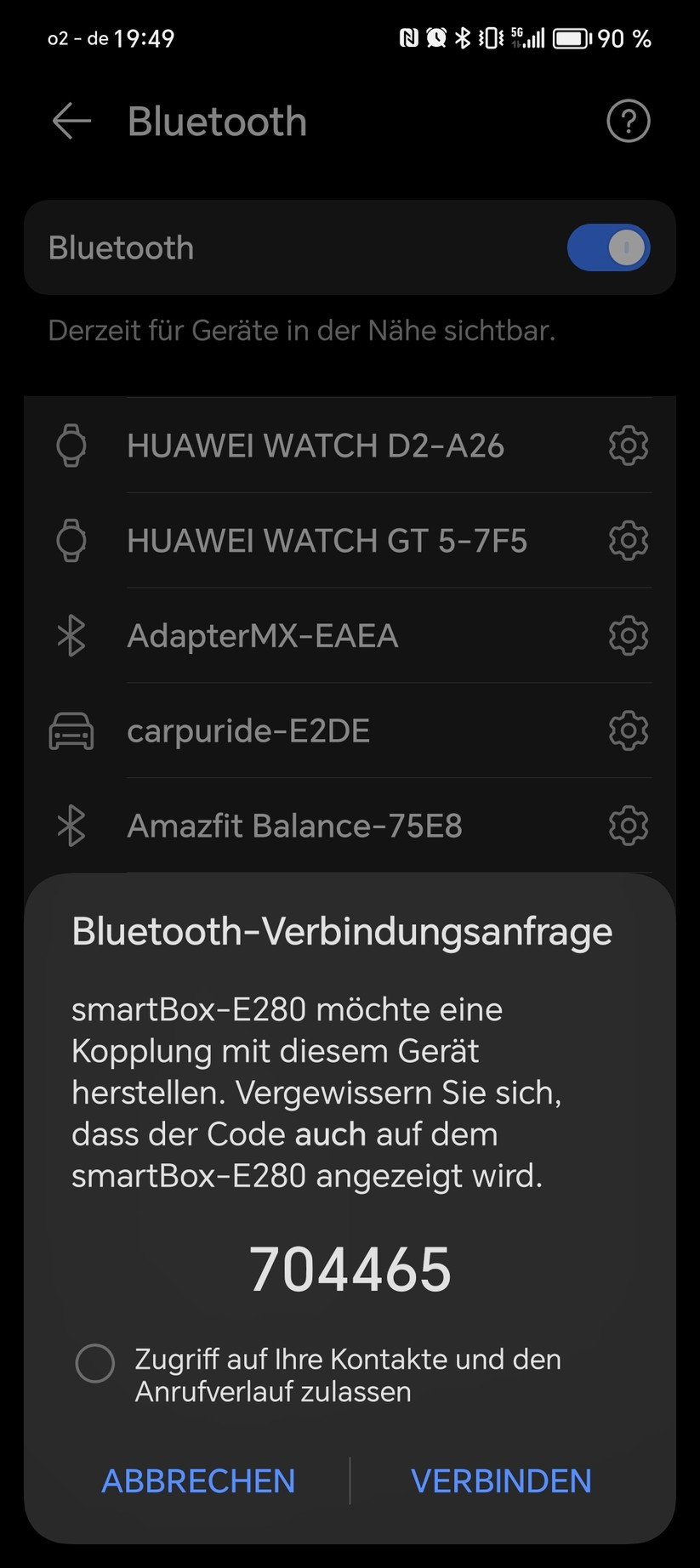The image size is (700, 1568).
Task: Open settings gear for Amazfit Balance-75E8
Action: click(628, 826)
